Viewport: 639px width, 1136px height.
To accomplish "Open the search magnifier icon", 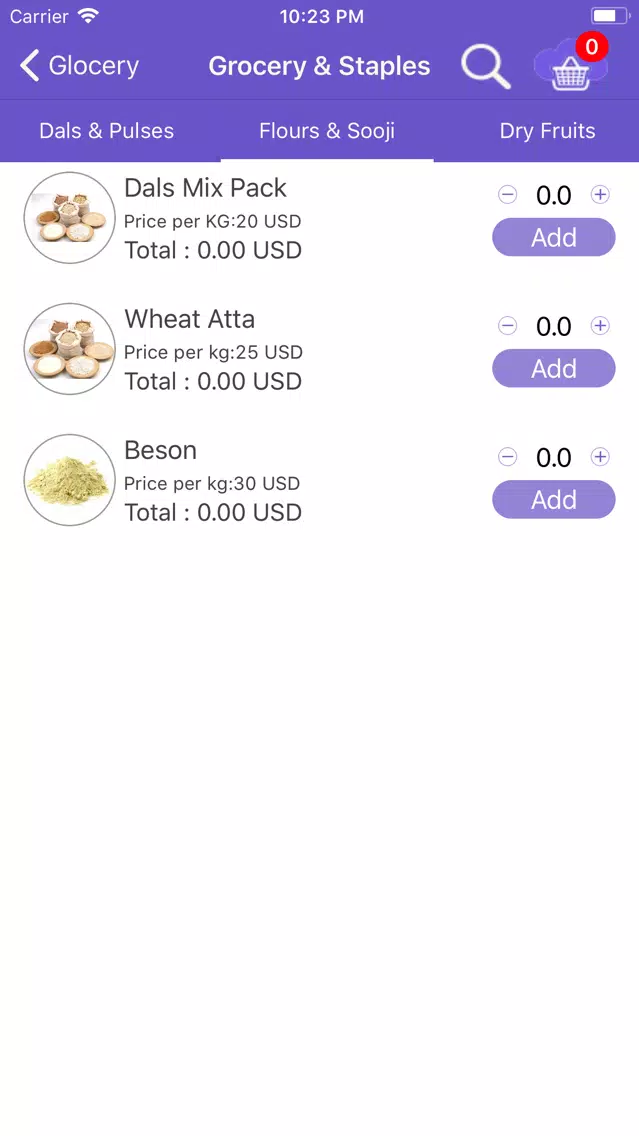I will [x=485, y=67].
